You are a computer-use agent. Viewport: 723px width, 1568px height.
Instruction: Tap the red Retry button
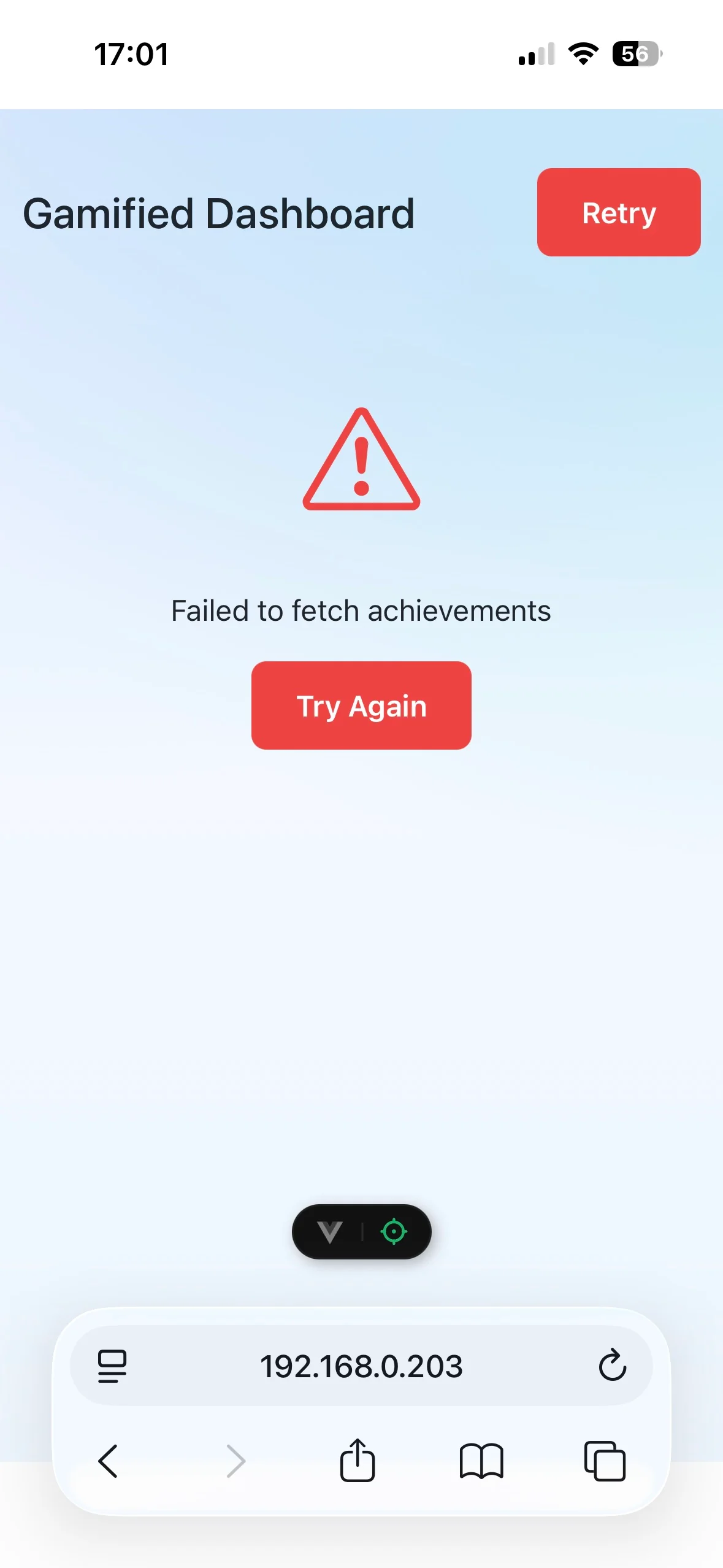(x=618, y=212)
